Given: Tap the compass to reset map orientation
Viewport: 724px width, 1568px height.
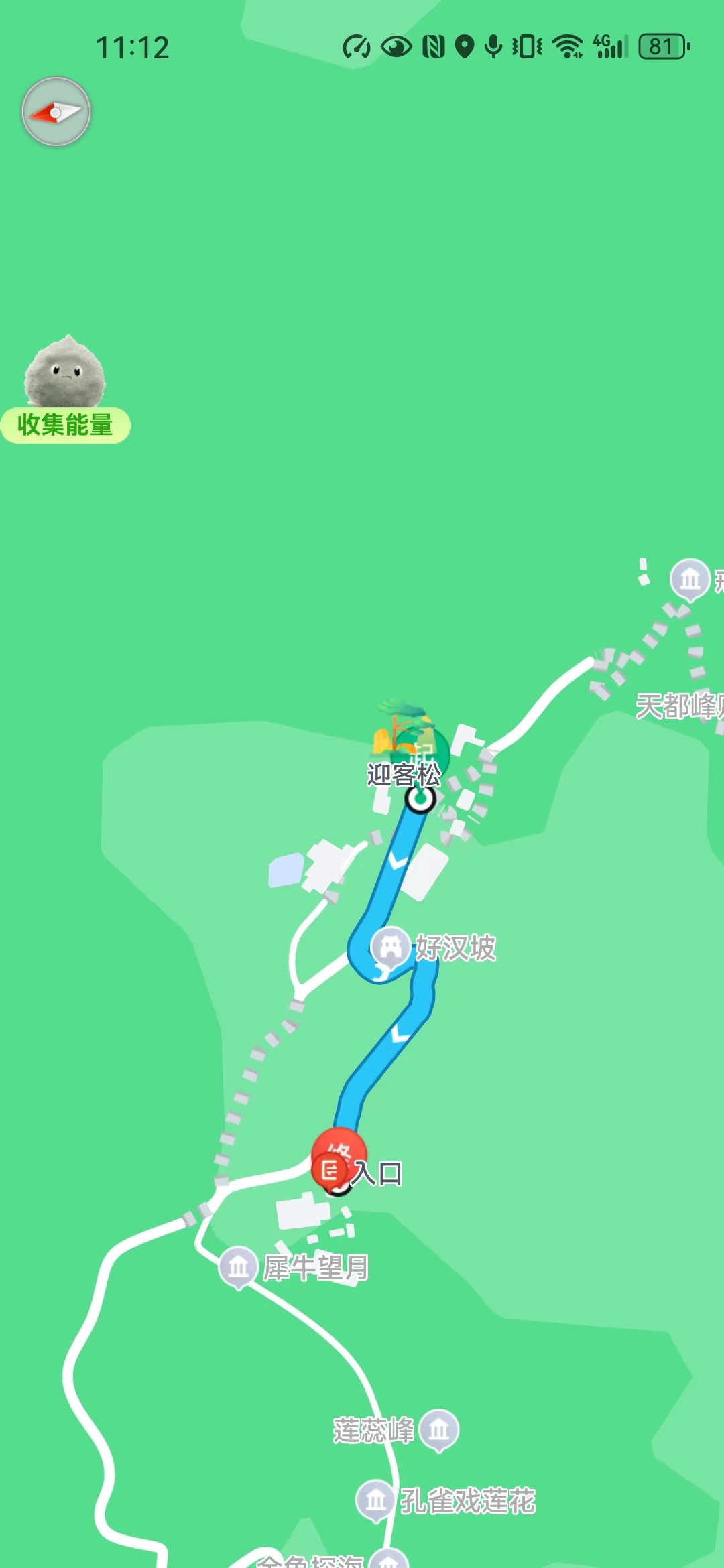Looking at the screenshot, I should pyautogui.click(x=56, y=112).
